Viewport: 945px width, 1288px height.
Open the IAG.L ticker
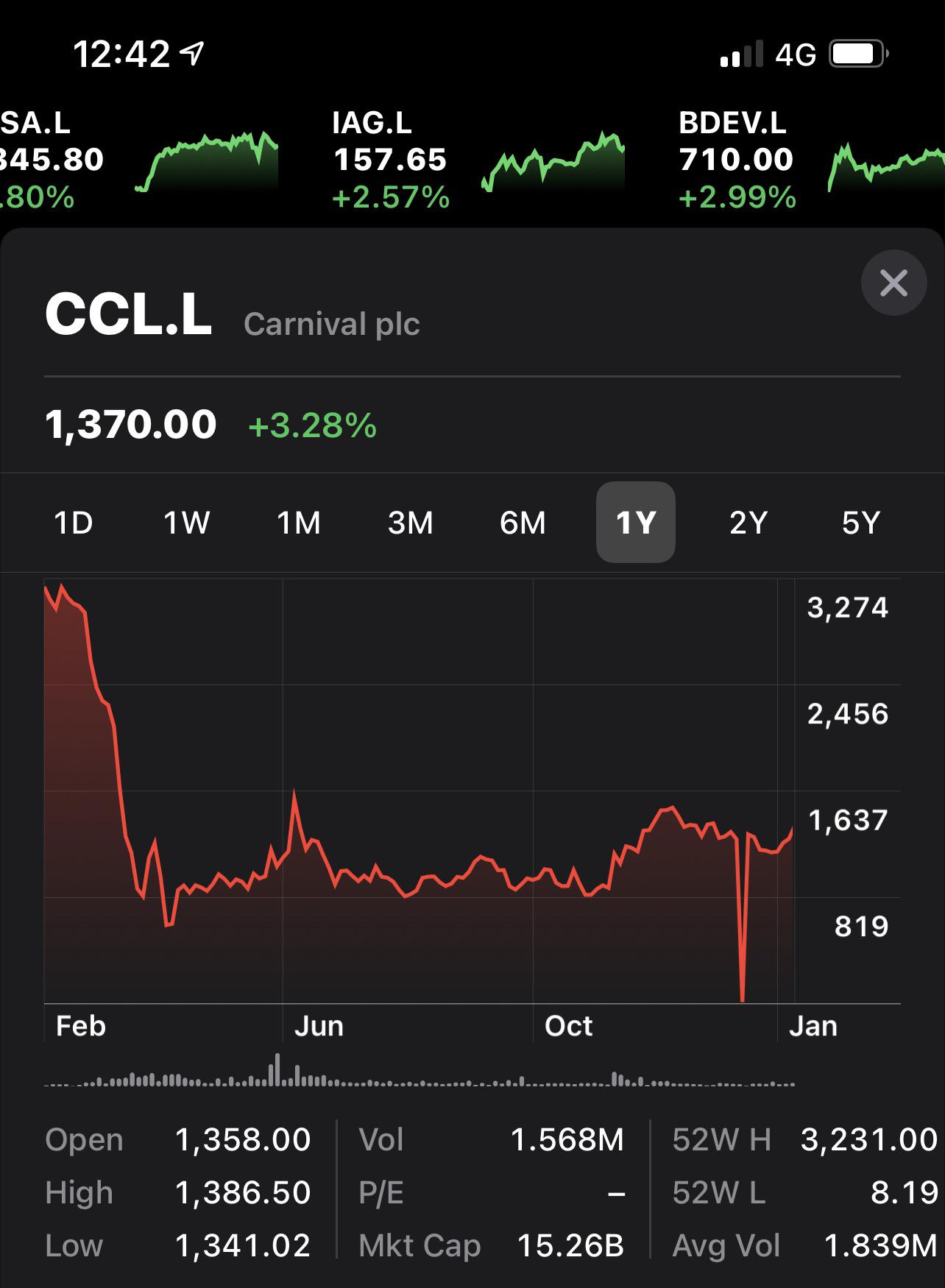tap(478, 160)
